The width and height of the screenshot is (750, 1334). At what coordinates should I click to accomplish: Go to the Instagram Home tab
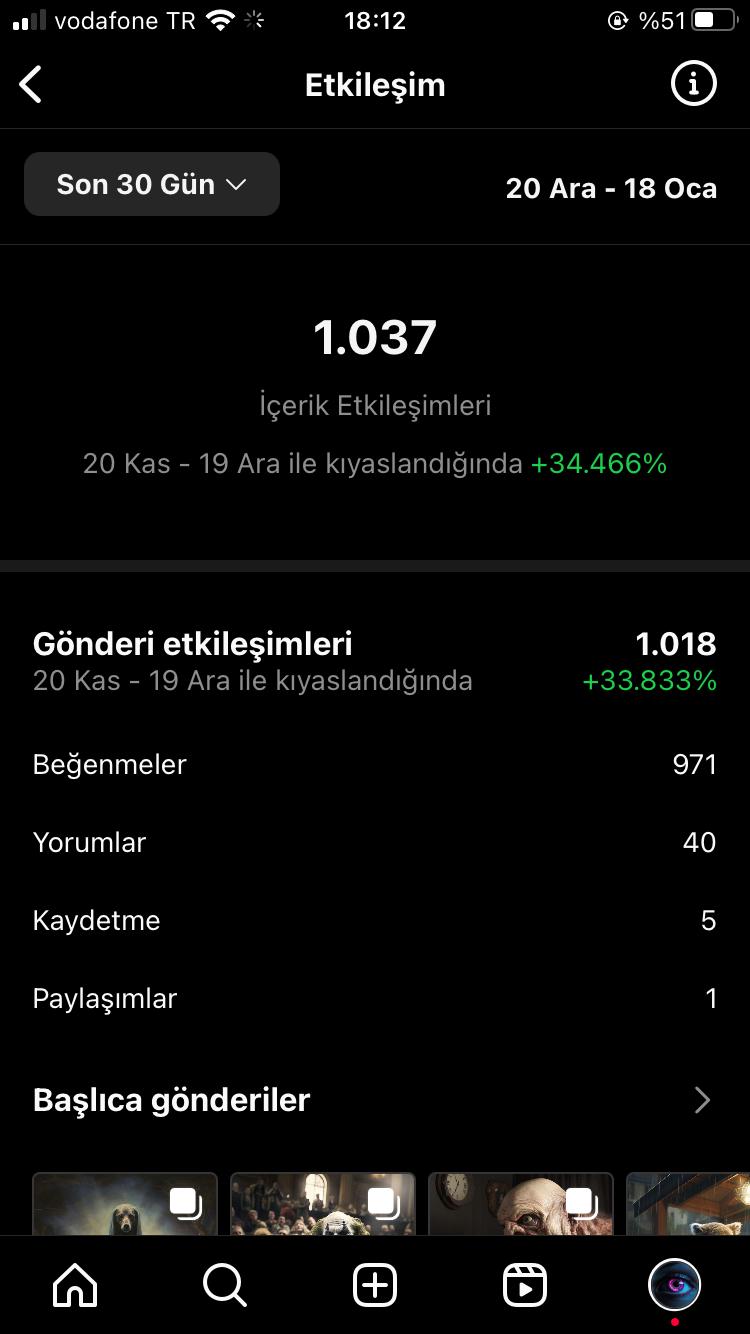coord(75,1285)
